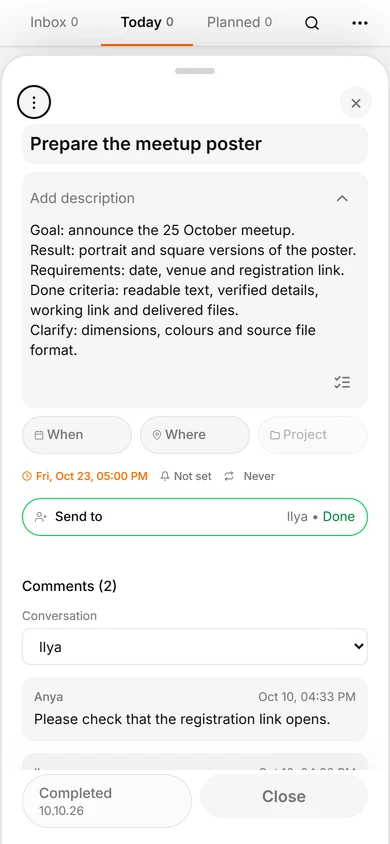Image resolution: width=390 pixels, height=844 pixels.
Task: Collapse the description section chevron
Action: [342, 198]
